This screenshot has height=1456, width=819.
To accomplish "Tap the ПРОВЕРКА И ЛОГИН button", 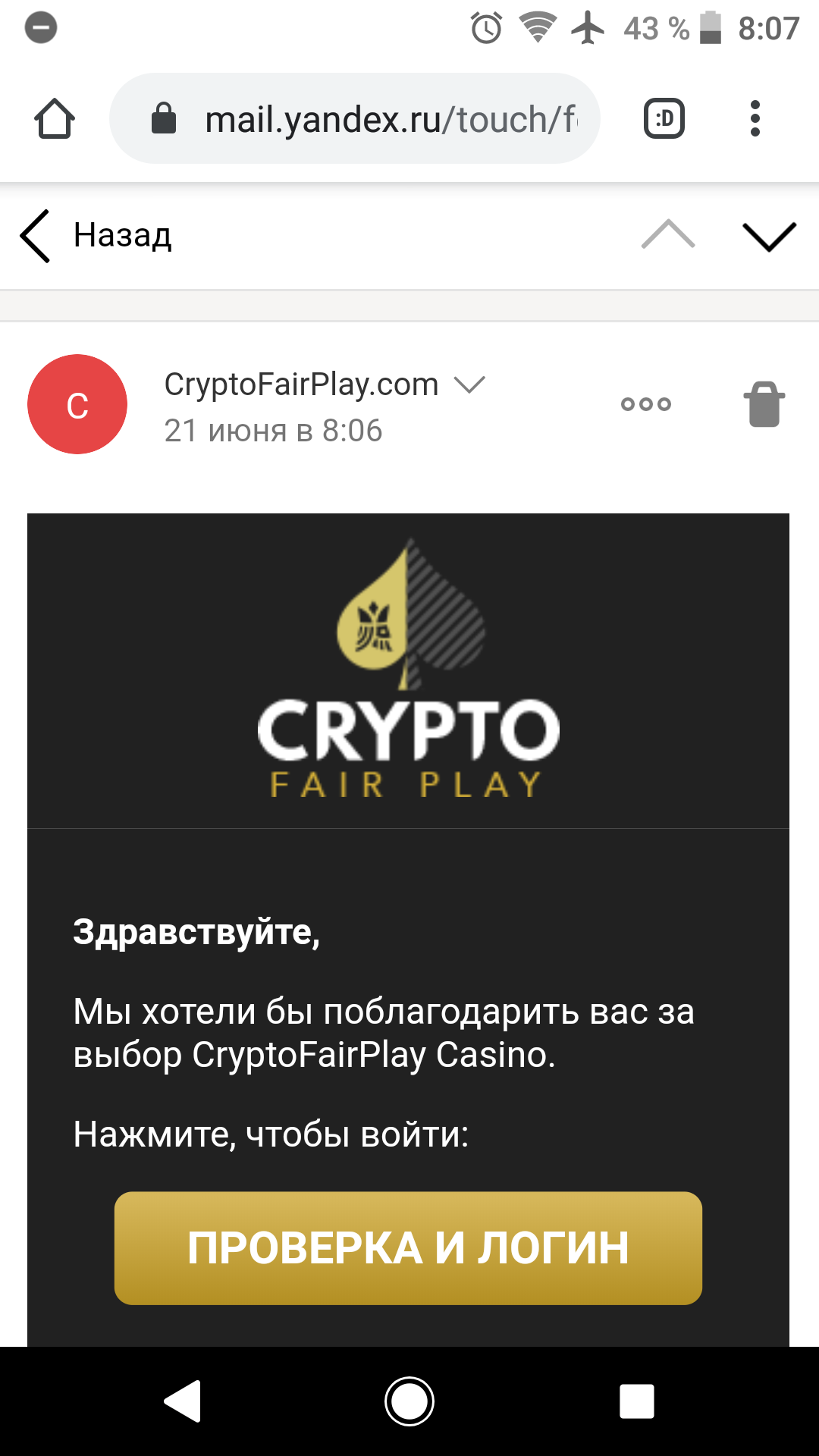I will pyautogui.click(x=408, y=1247).
